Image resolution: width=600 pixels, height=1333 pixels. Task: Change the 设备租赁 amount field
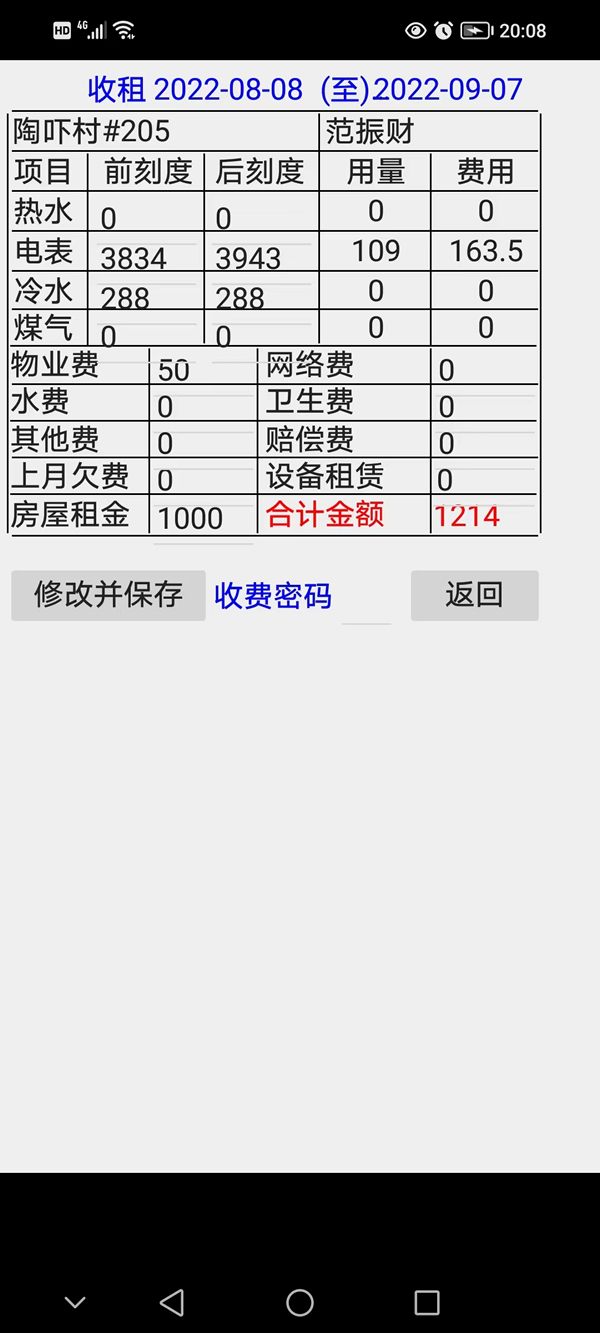(x=484, y=479)
